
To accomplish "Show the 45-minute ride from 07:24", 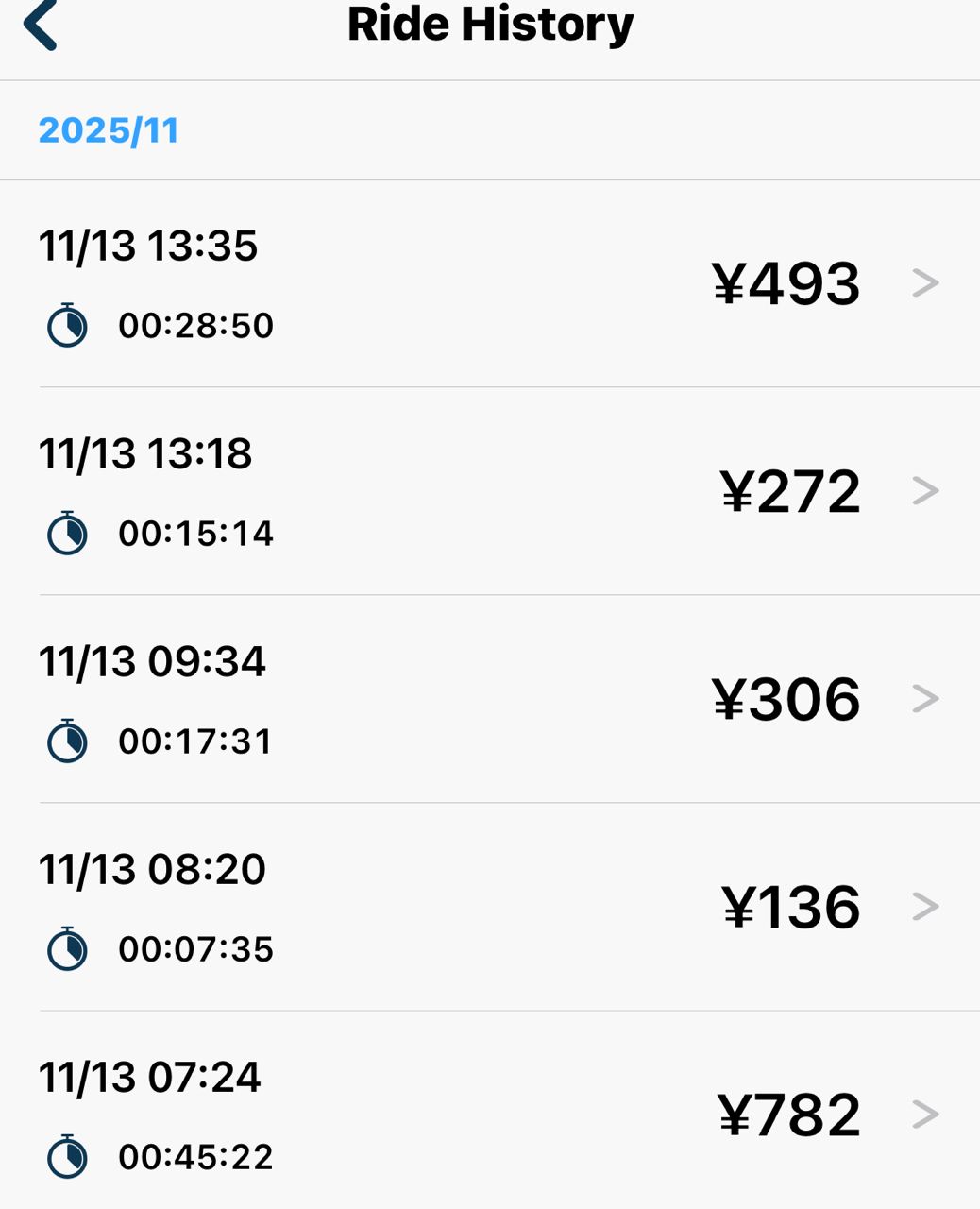I will coord(490,1115).
